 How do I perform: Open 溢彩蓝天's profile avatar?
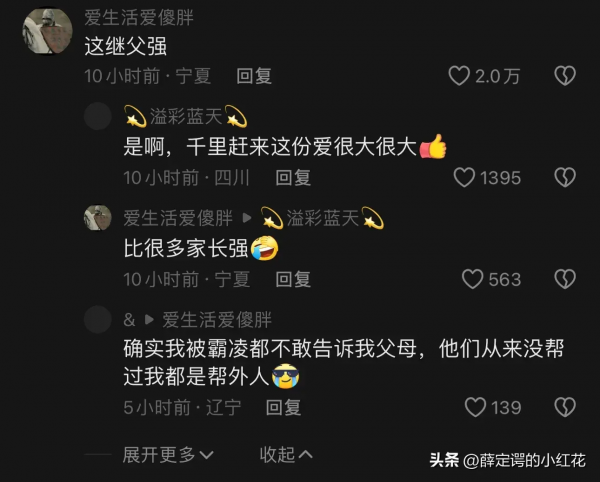[x=97, y=117]
